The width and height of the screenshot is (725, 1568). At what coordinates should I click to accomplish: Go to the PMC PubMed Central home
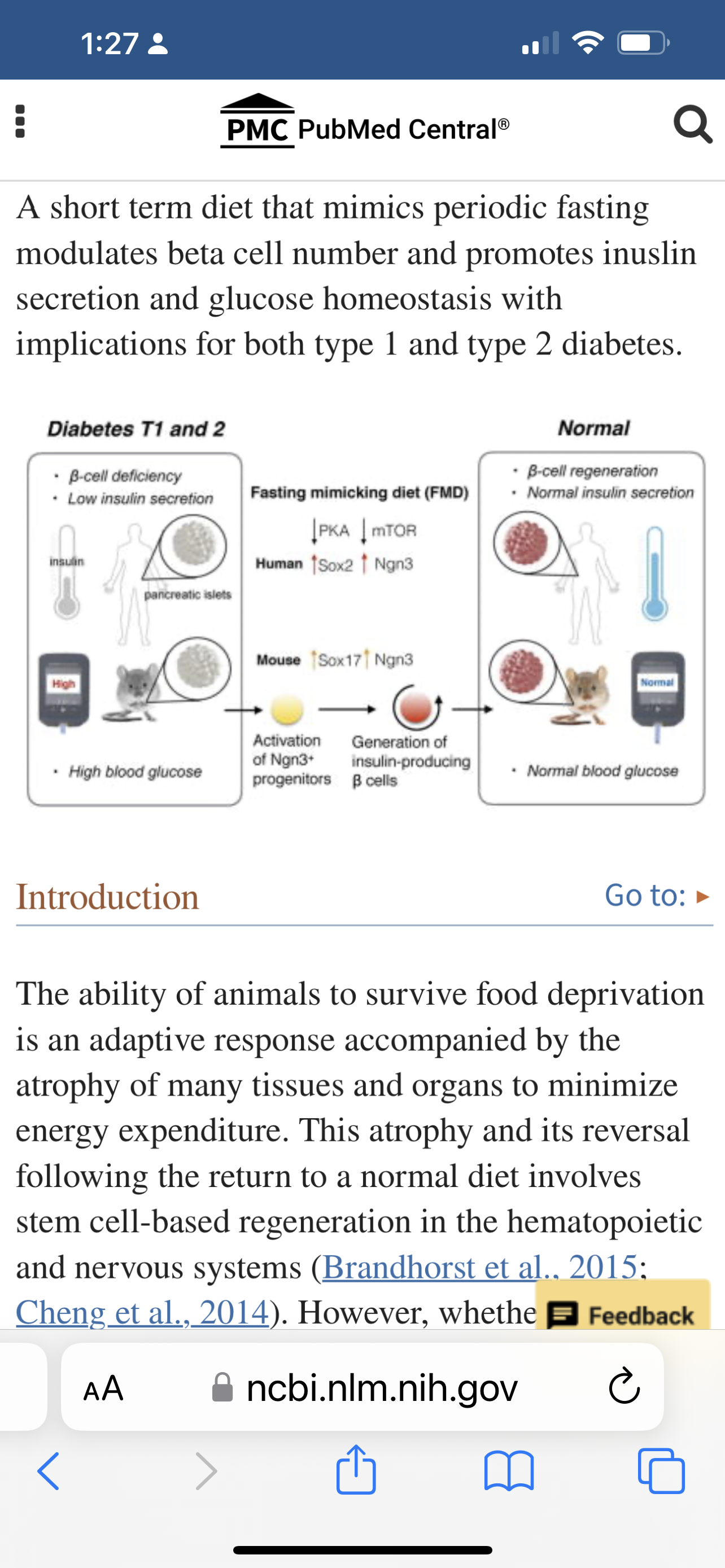click(x=365, y=122)
